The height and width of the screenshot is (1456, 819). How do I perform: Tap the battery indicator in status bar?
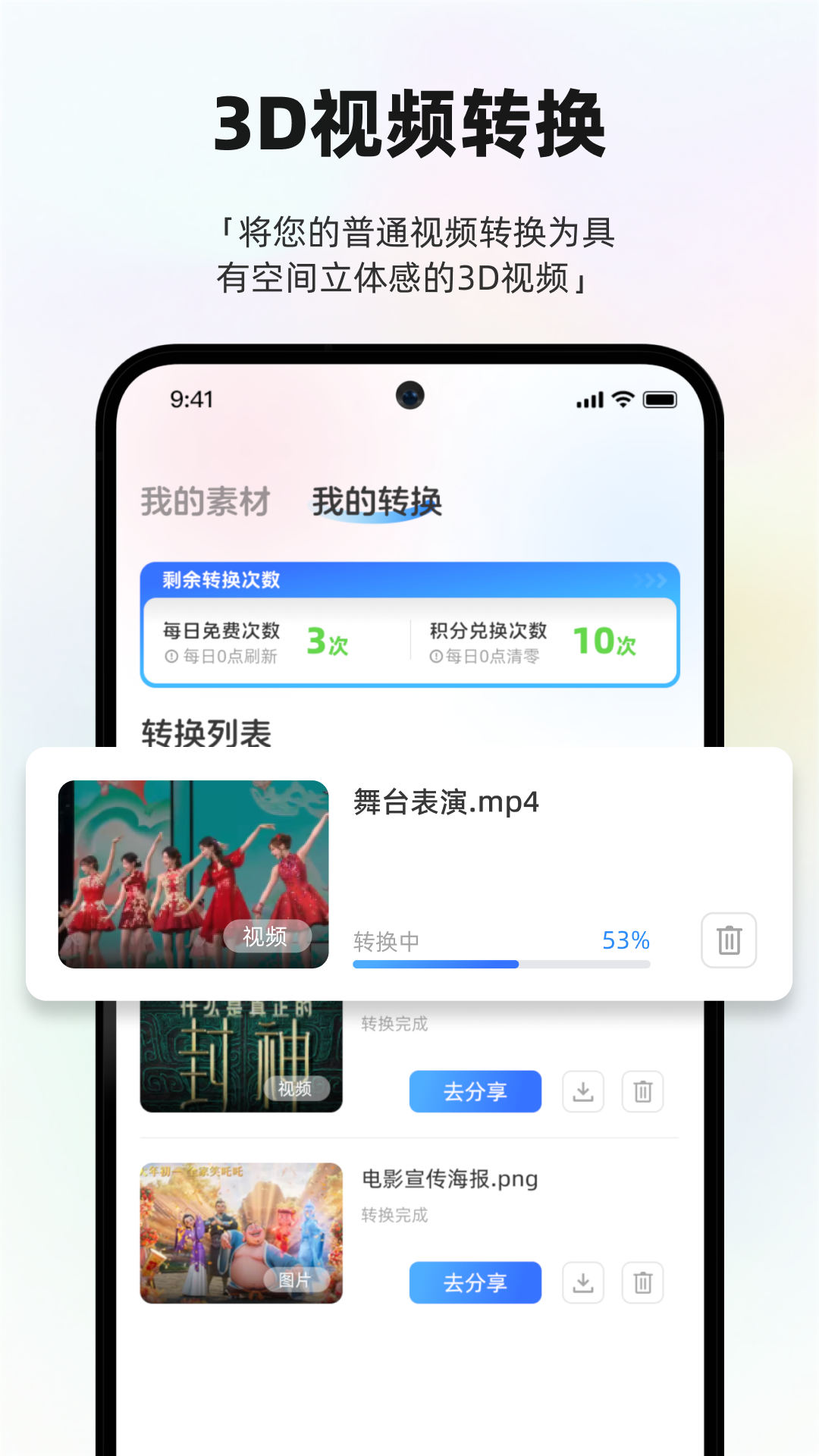[x=659, y=398]
